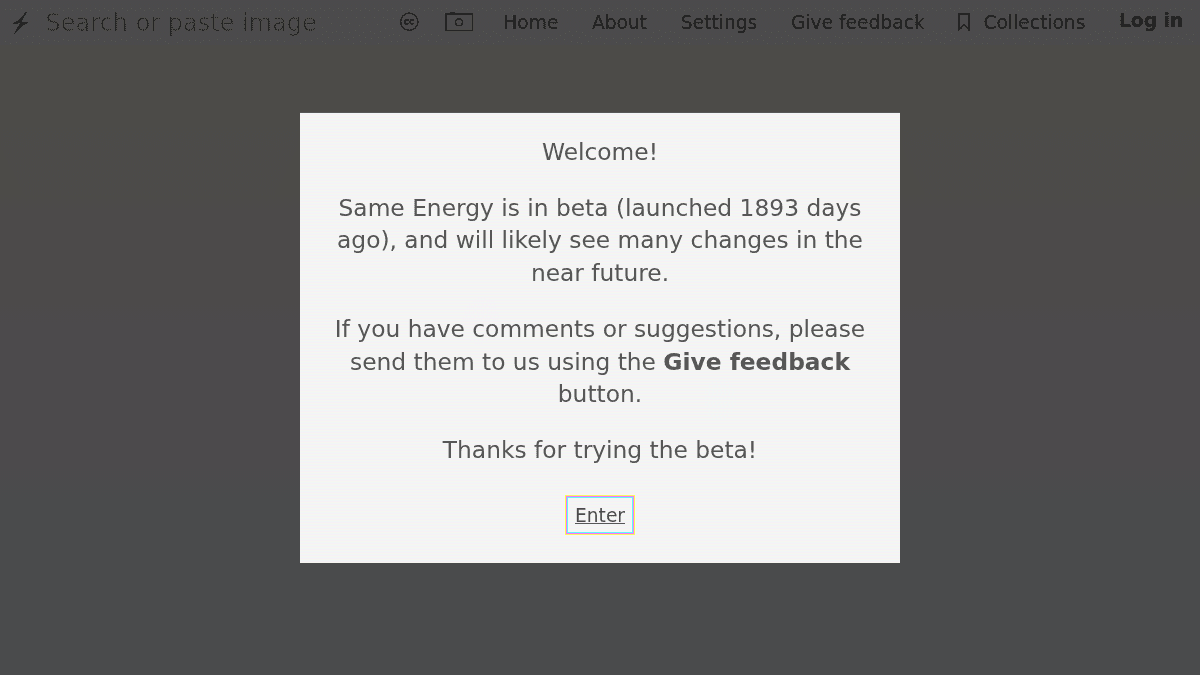This screenshot has width=1200, height=675.
Task: View your Collections
Action: tap(1021, 22)
